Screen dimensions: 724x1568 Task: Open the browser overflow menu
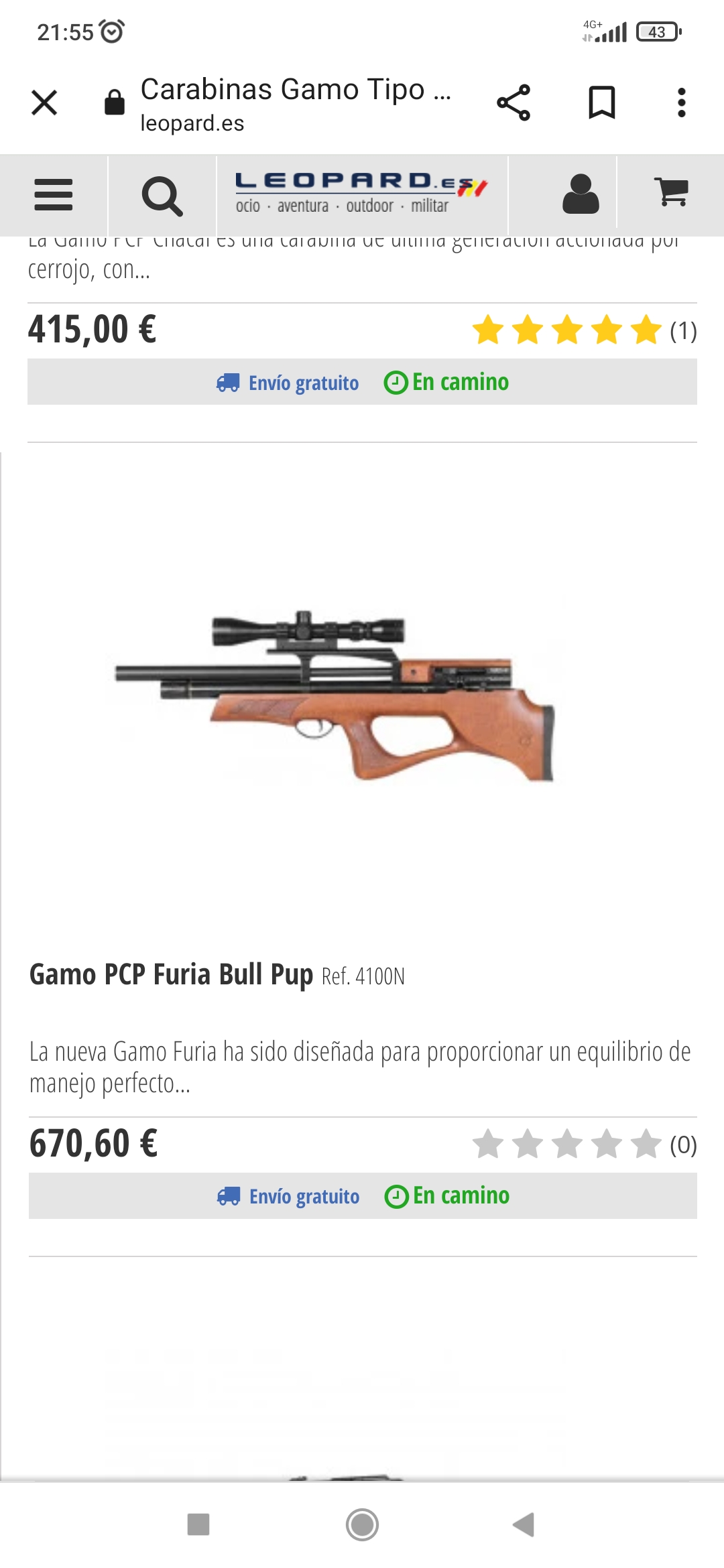pos(681,103)
